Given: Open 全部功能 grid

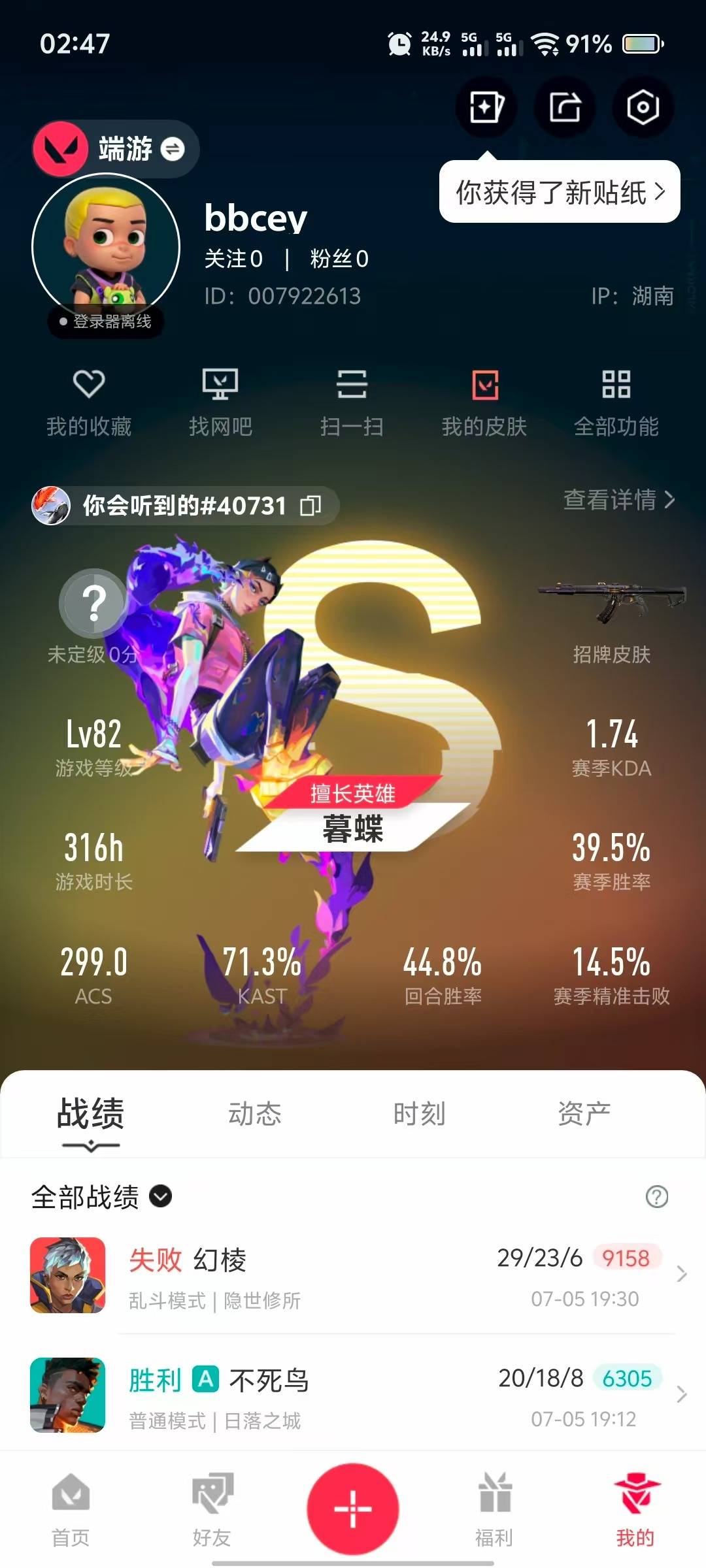Looking at the screenshot, I should pos(616,402).
